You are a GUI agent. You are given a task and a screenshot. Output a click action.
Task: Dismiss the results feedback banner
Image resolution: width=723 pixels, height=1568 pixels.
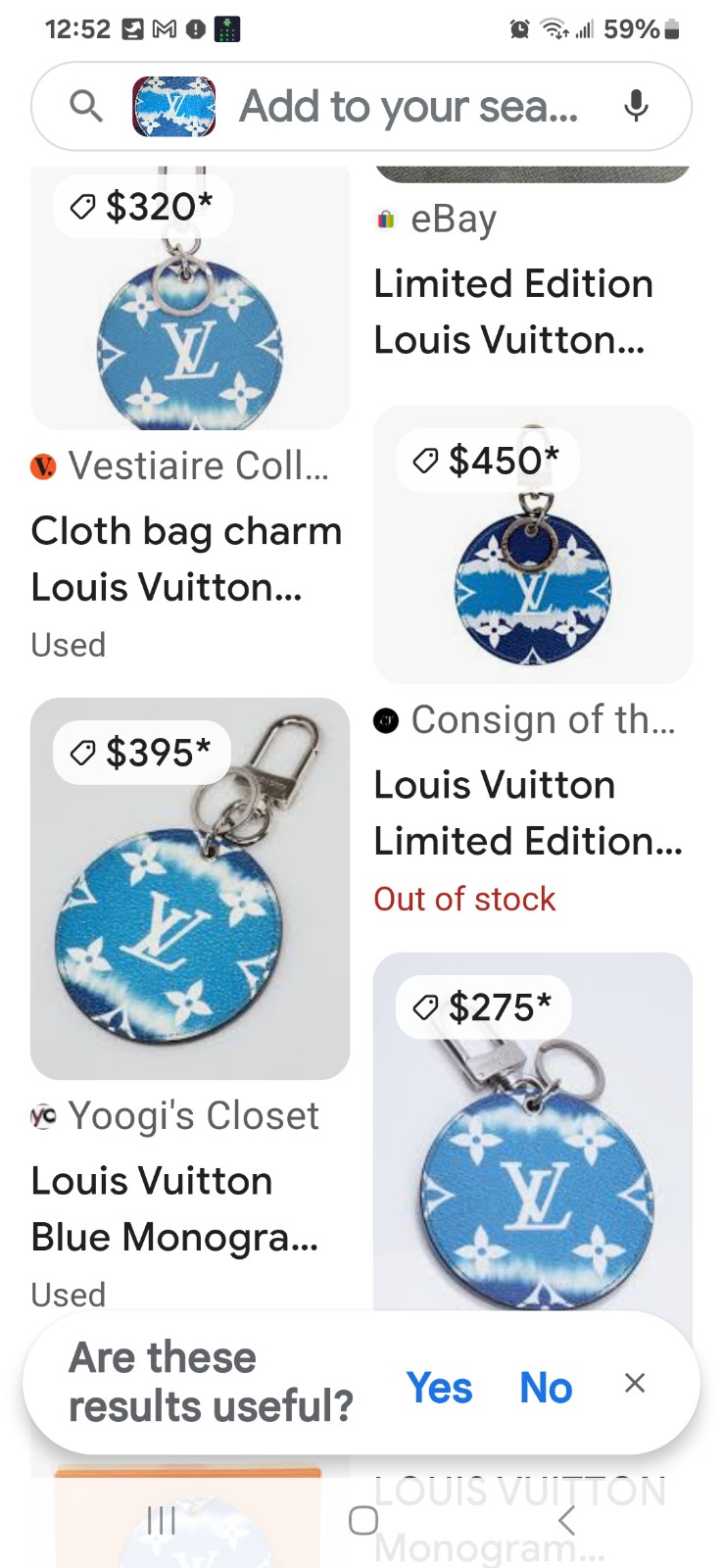tap(635, 1383)
